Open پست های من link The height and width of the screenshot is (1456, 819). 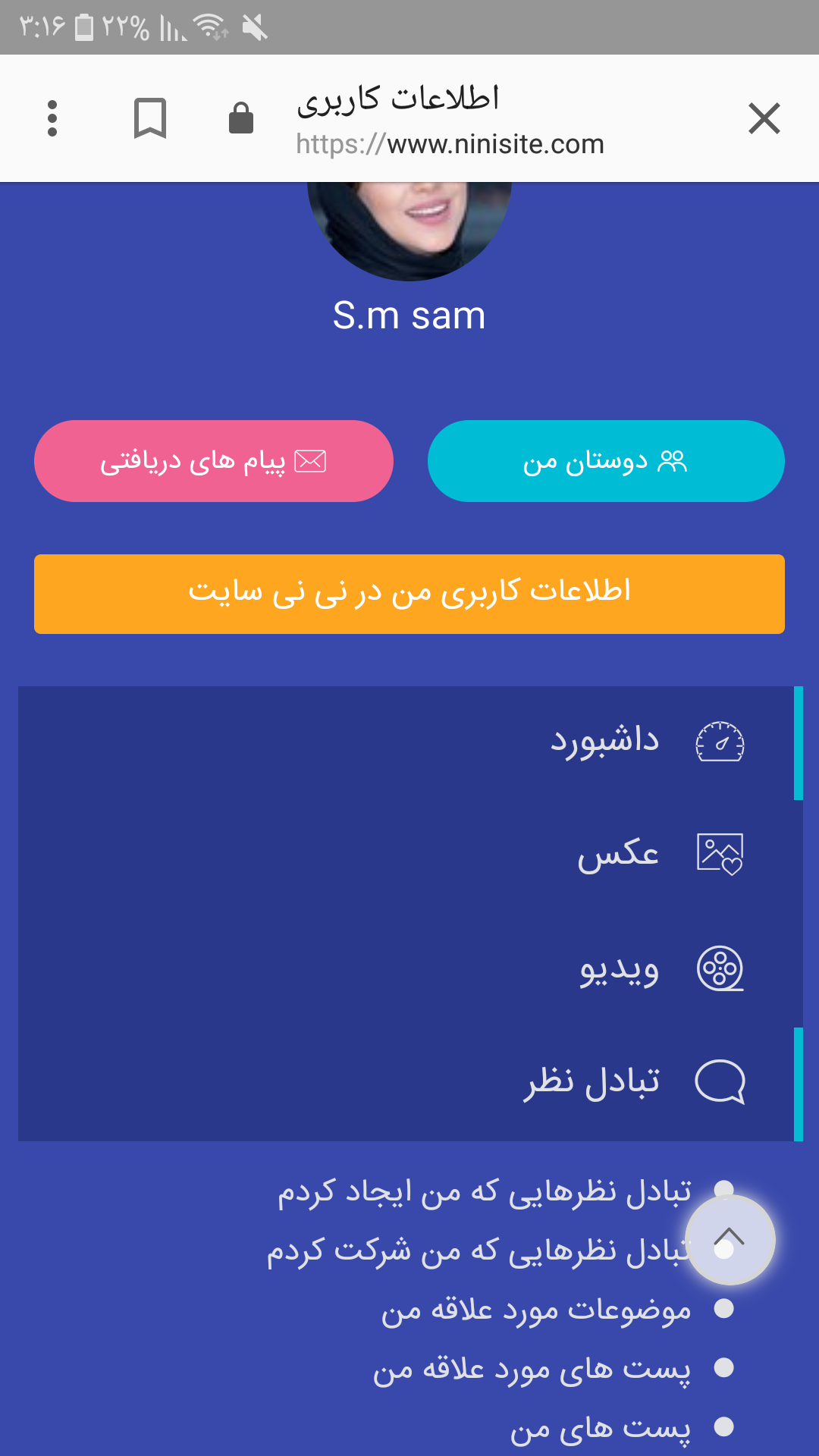[x=600, y=1428]
